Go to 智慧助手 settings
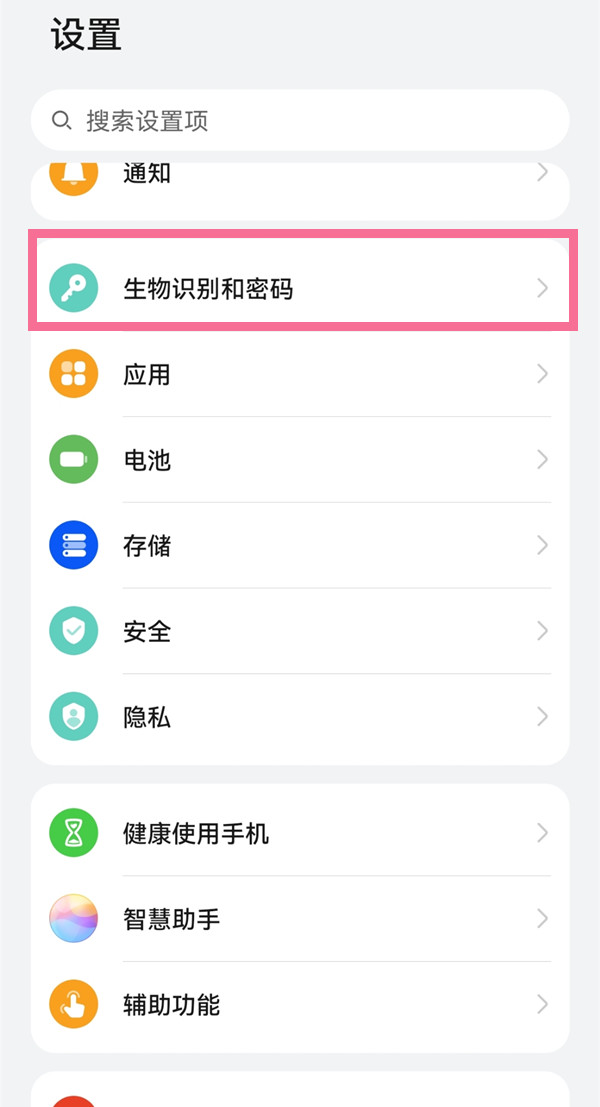This screenshot has height=1107, width=600. click(300, 919)
